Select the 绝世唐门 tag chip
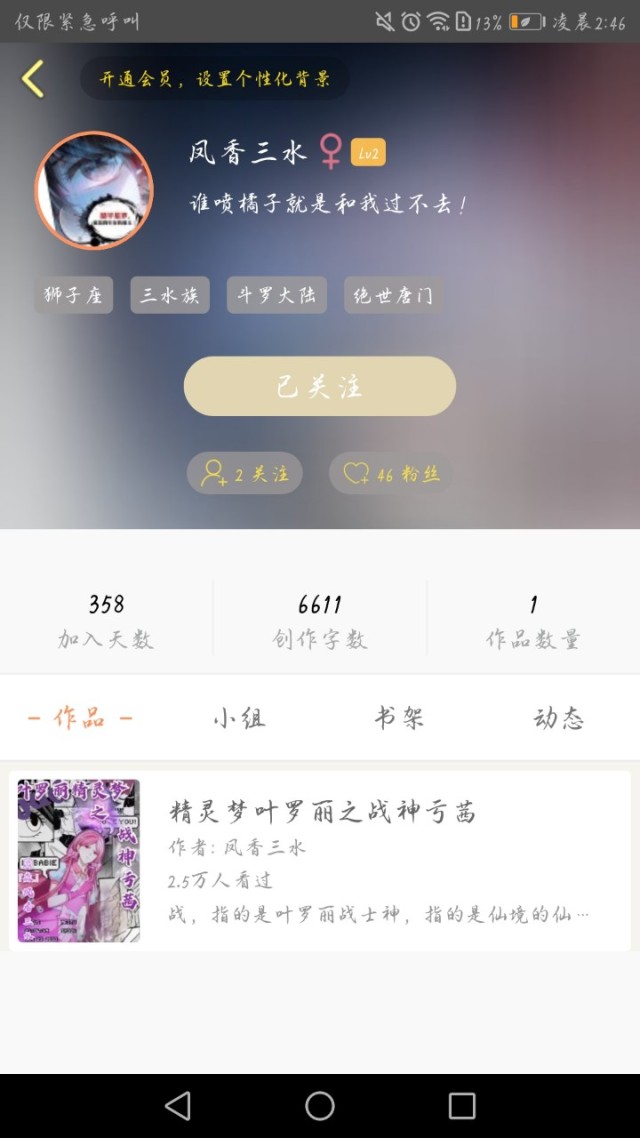The height and width of the screenshot is (1138, 640). (x=394, y=295)
